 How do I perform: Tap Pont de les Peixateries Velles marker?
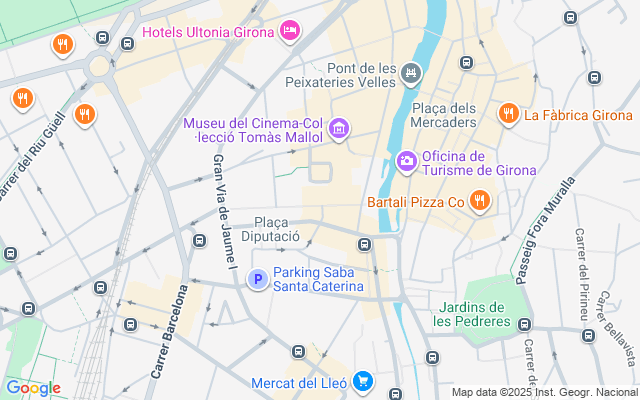[x=412, y=72]
